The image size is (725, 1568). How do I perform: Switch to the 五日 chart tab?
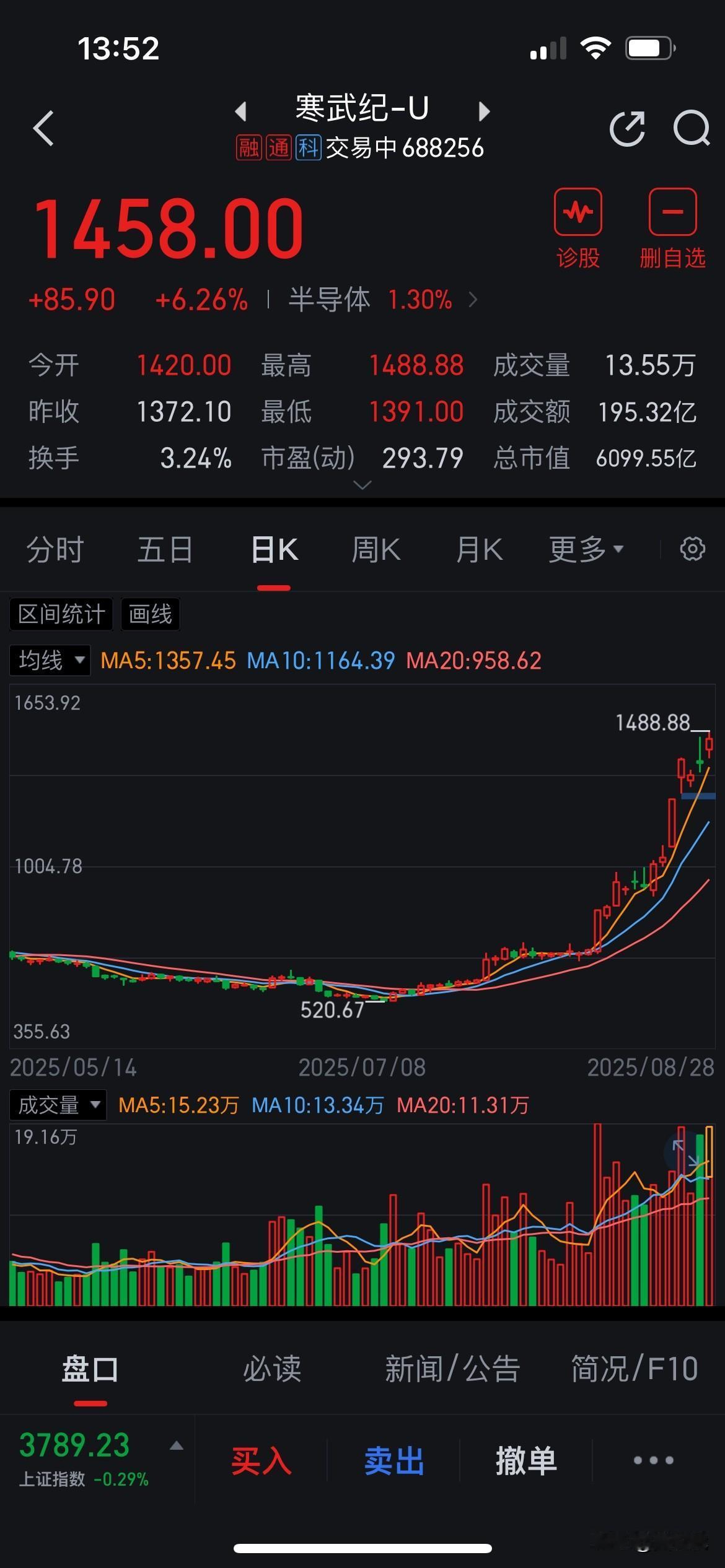click(x=165, y=549)
